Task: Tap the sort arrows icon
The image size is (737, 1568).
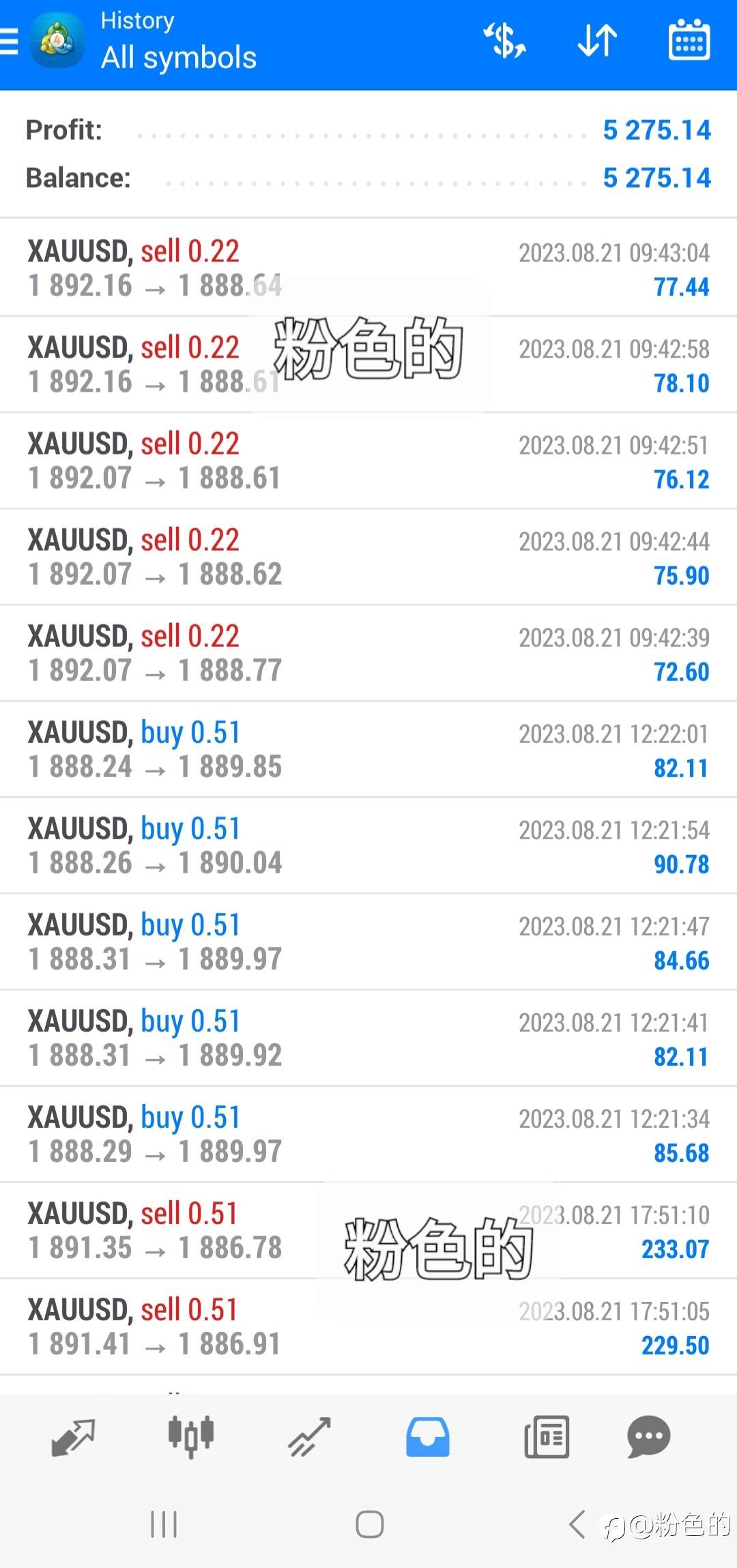Action: [x=597, y=40]
